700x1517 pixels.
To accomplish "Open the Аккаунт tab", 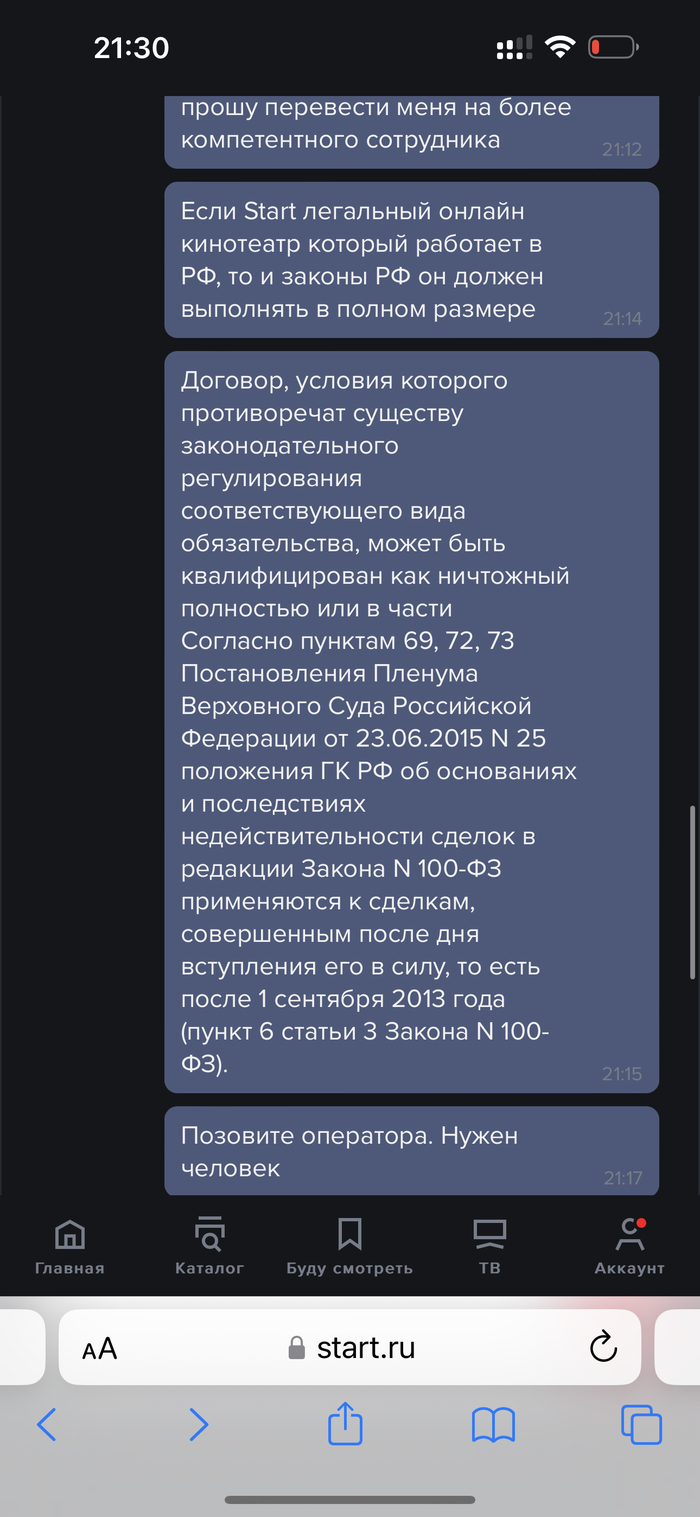I will (x=629, y=1247).
